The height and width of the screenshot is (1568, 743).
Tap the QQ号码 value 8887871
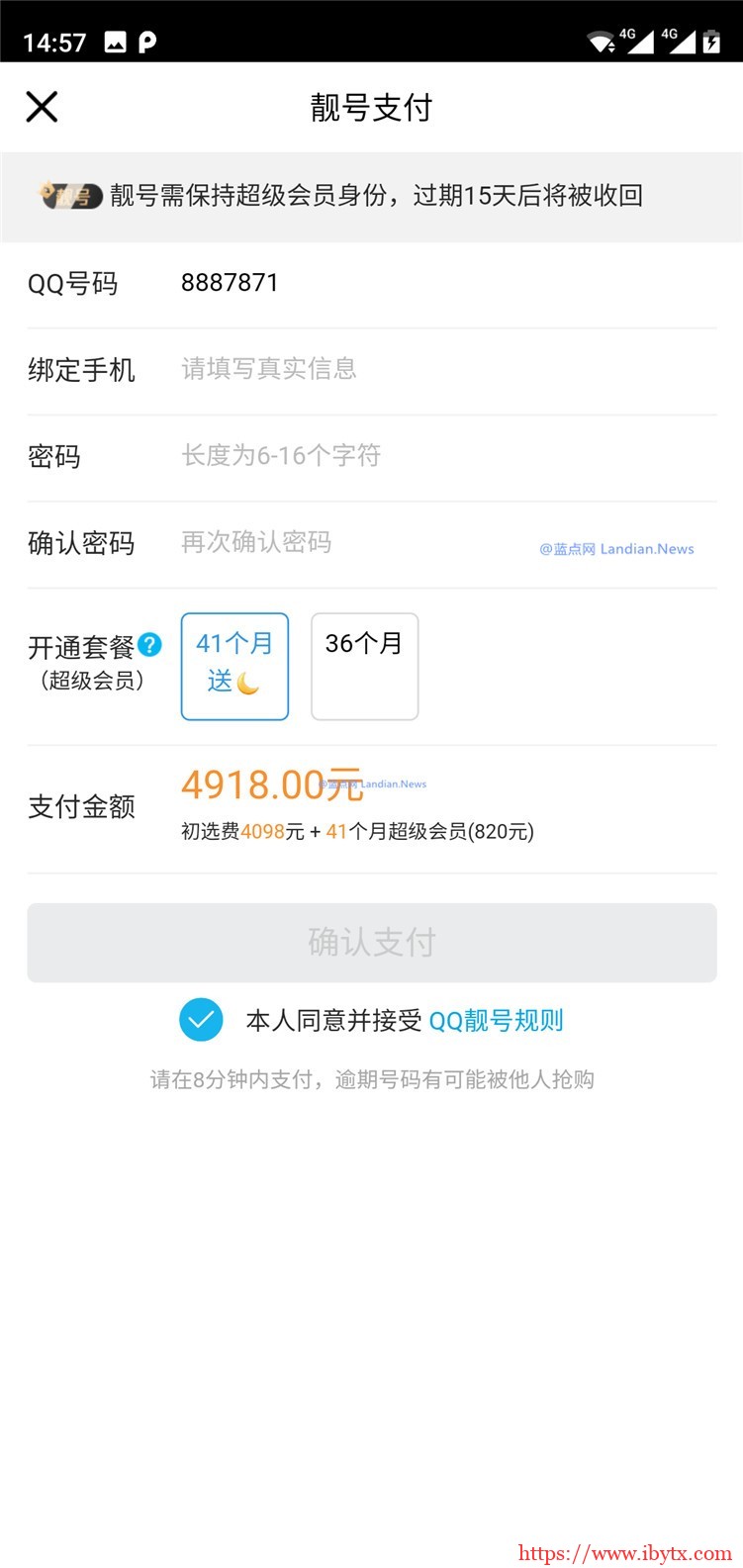(230, 283)
